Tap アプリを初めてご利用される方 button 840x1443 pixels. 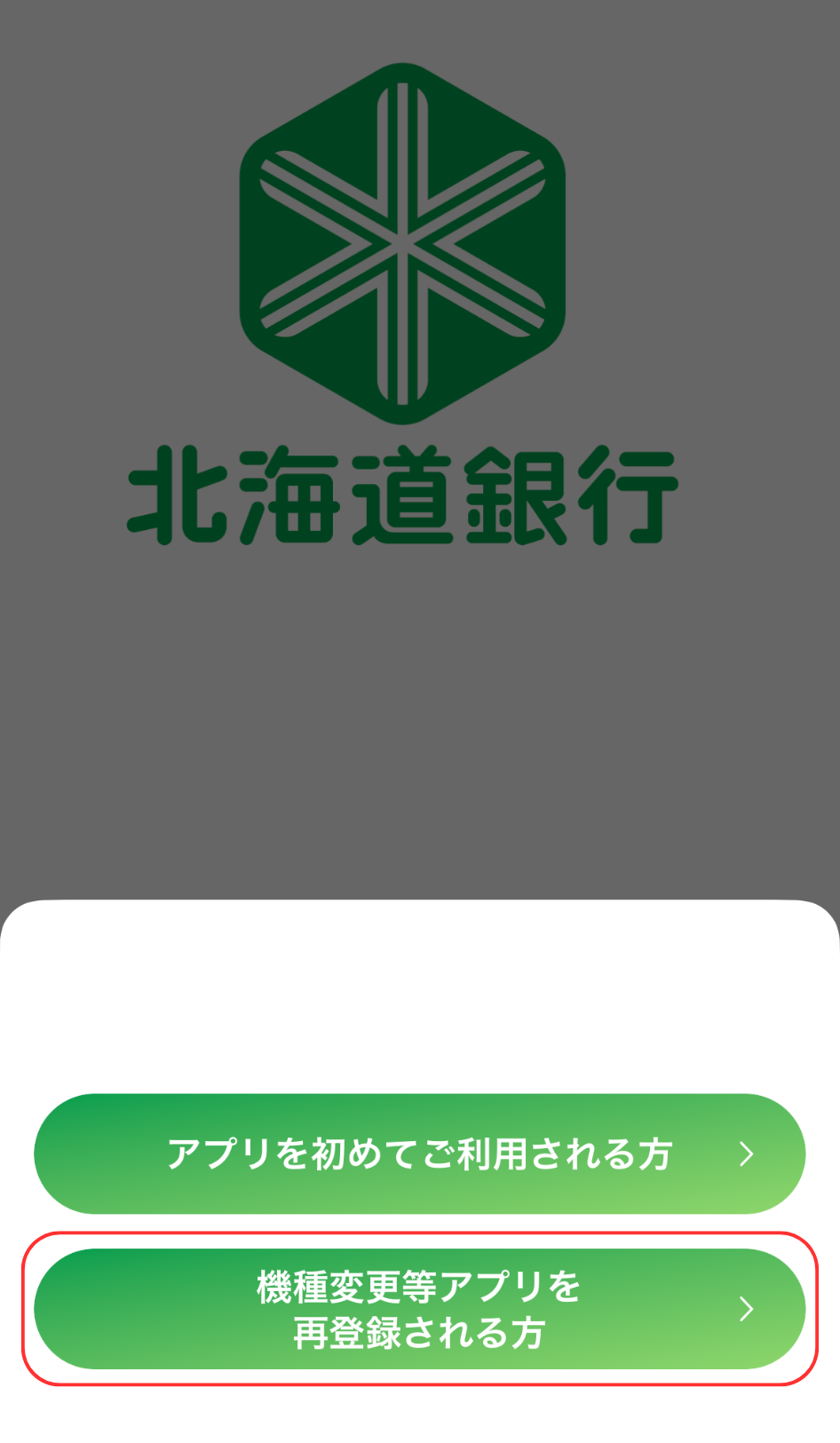pos(419,1154)
